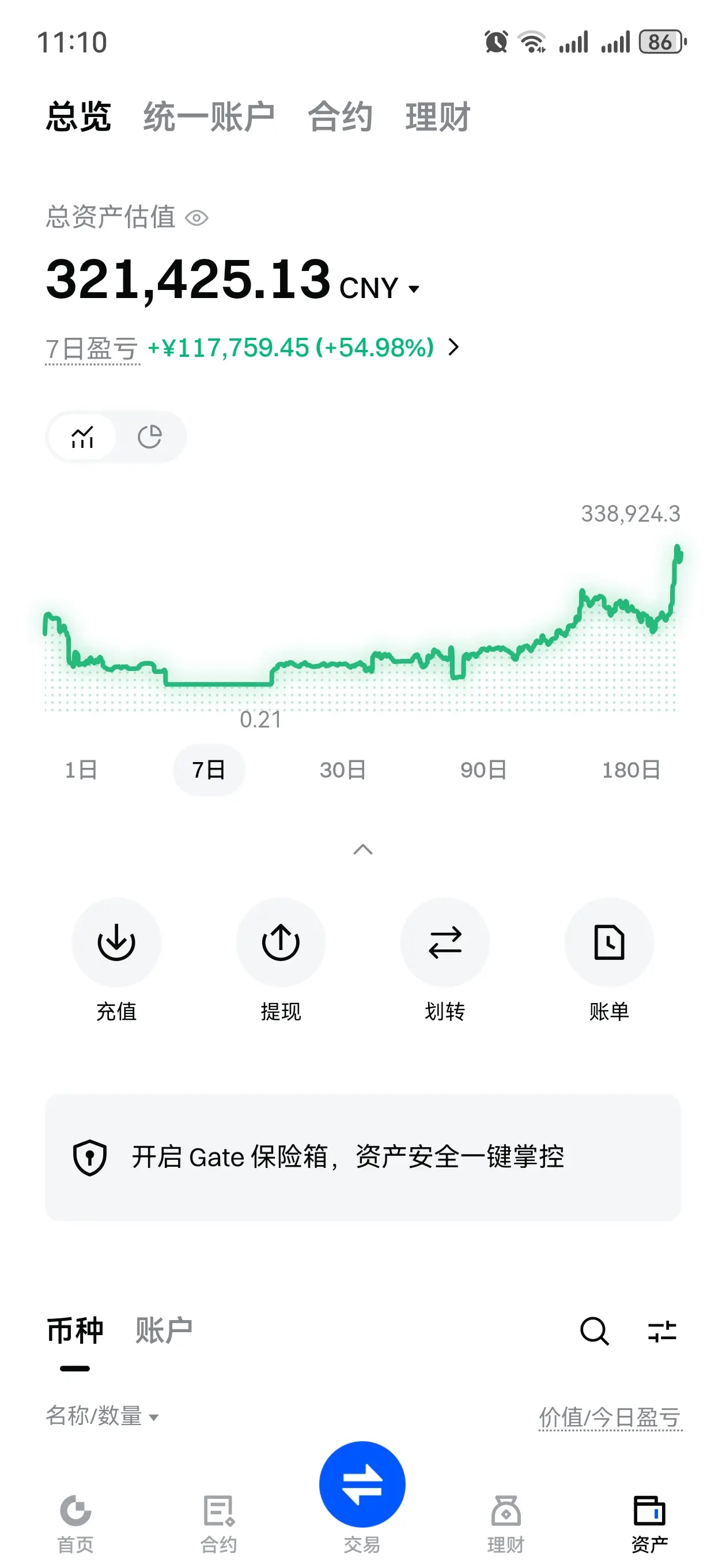Switch to pie chart distribution view

(x=149, y=436)
